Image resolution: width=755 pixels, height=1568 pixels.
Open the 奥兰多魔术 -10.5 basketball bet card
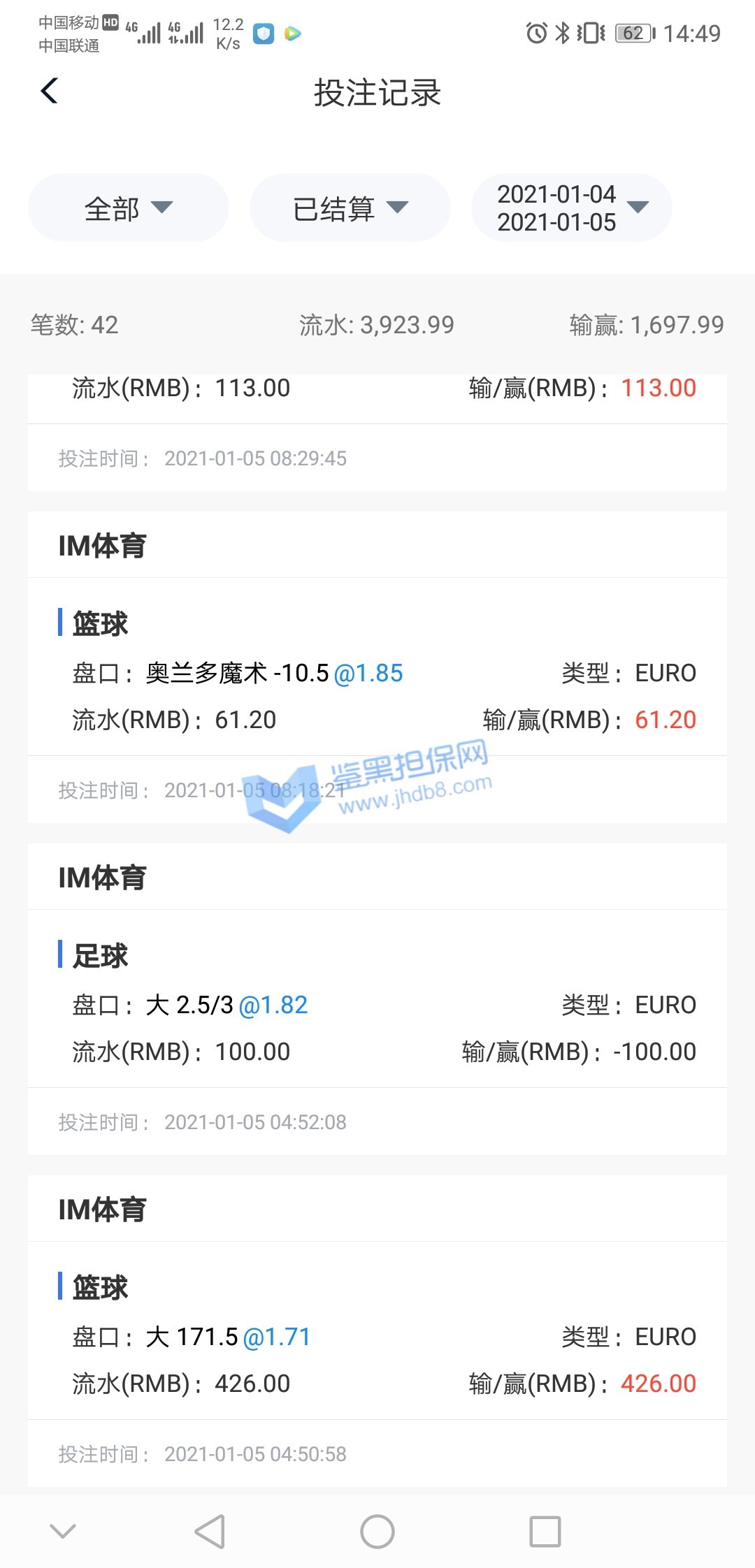pyautogui.click(x=377, y=673)
